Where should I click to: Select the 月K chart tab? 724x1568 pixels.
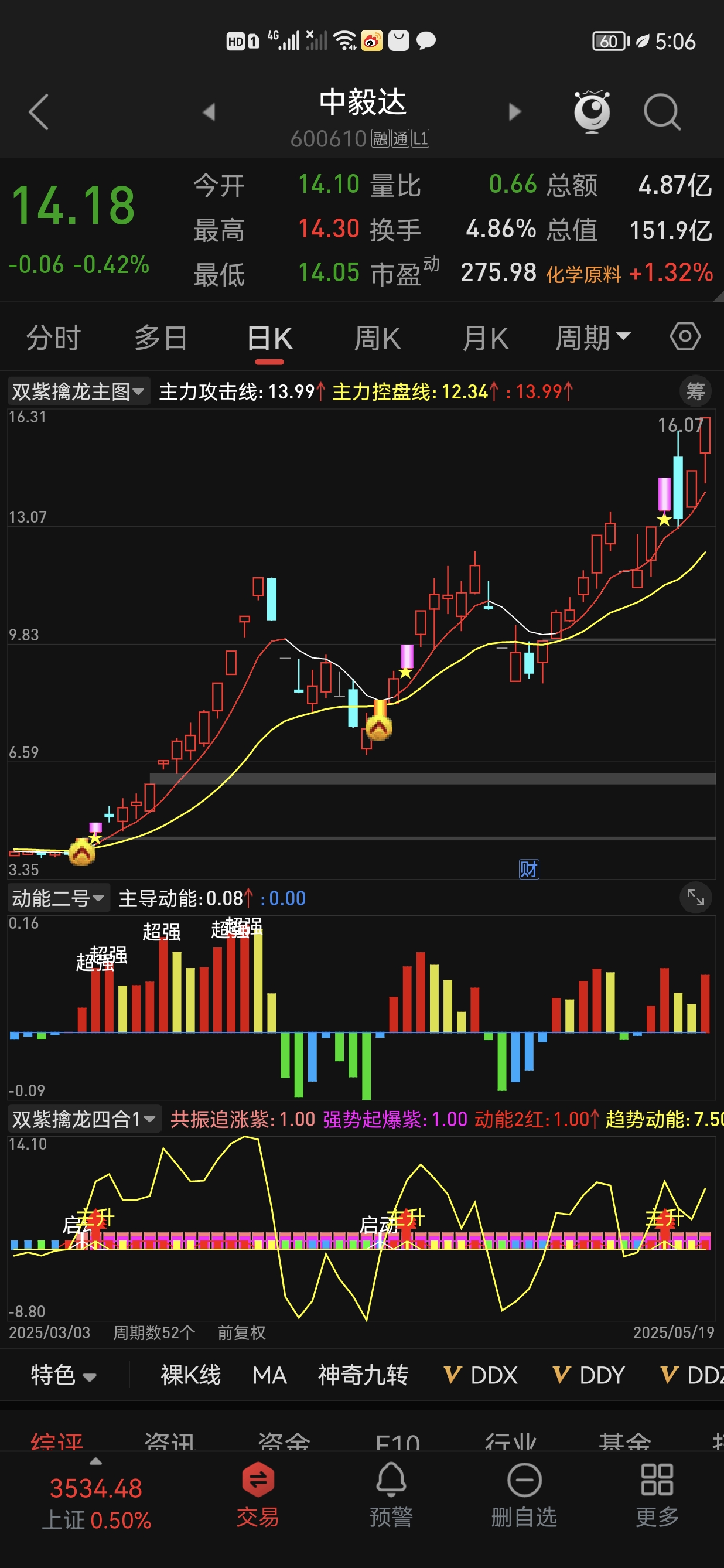485,339
